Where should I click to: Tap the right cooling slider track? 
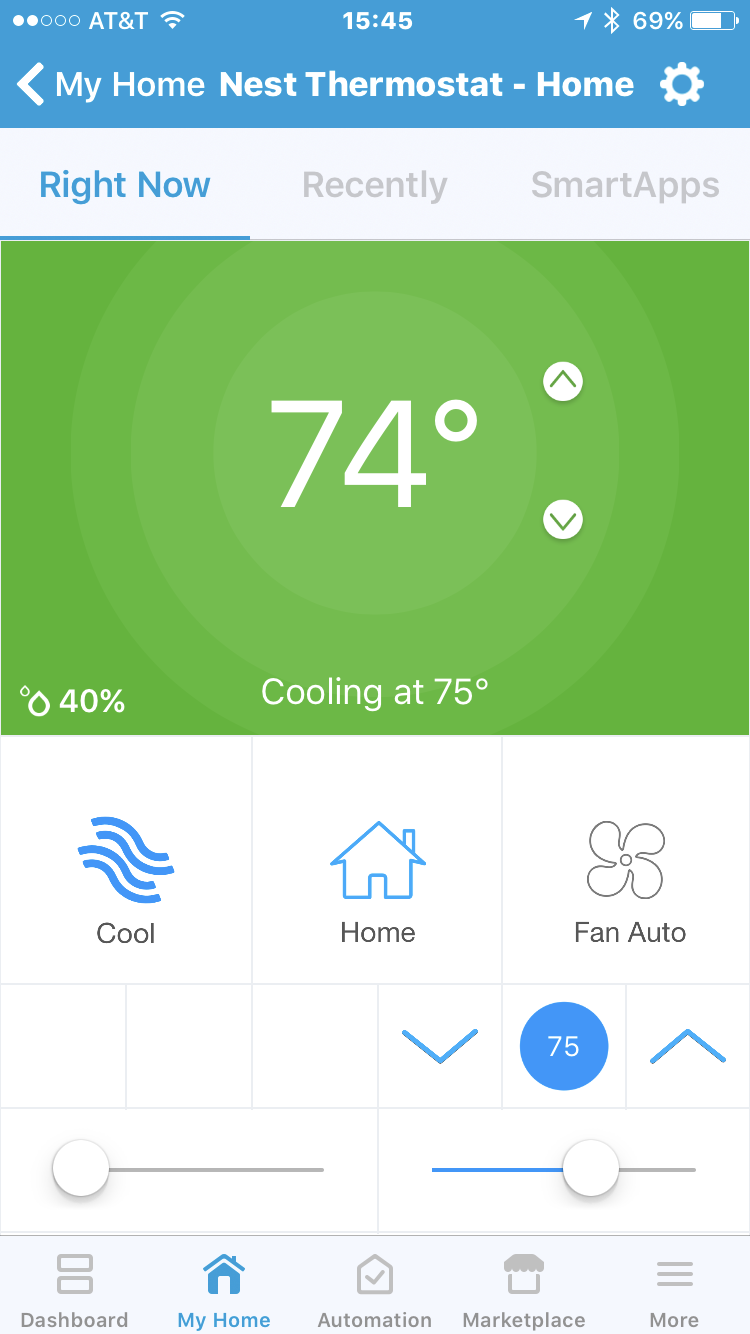point(500,1169)
